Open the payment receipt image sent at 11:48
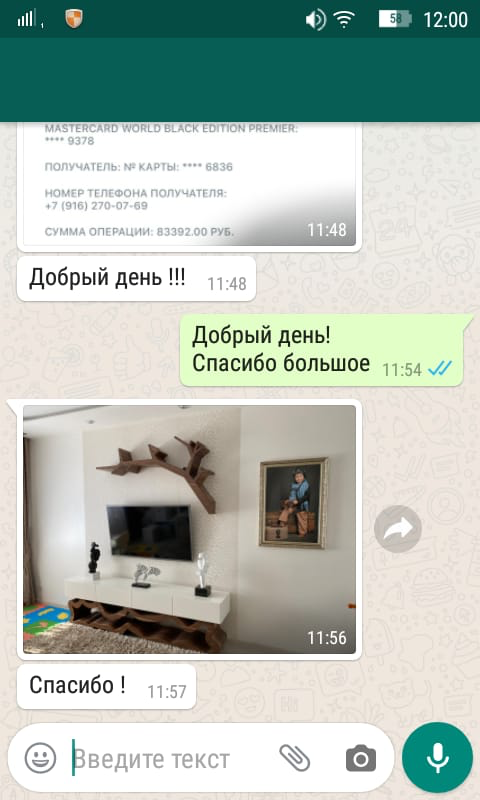The width and height of the screenshot is (480, 800). point(189,185)
